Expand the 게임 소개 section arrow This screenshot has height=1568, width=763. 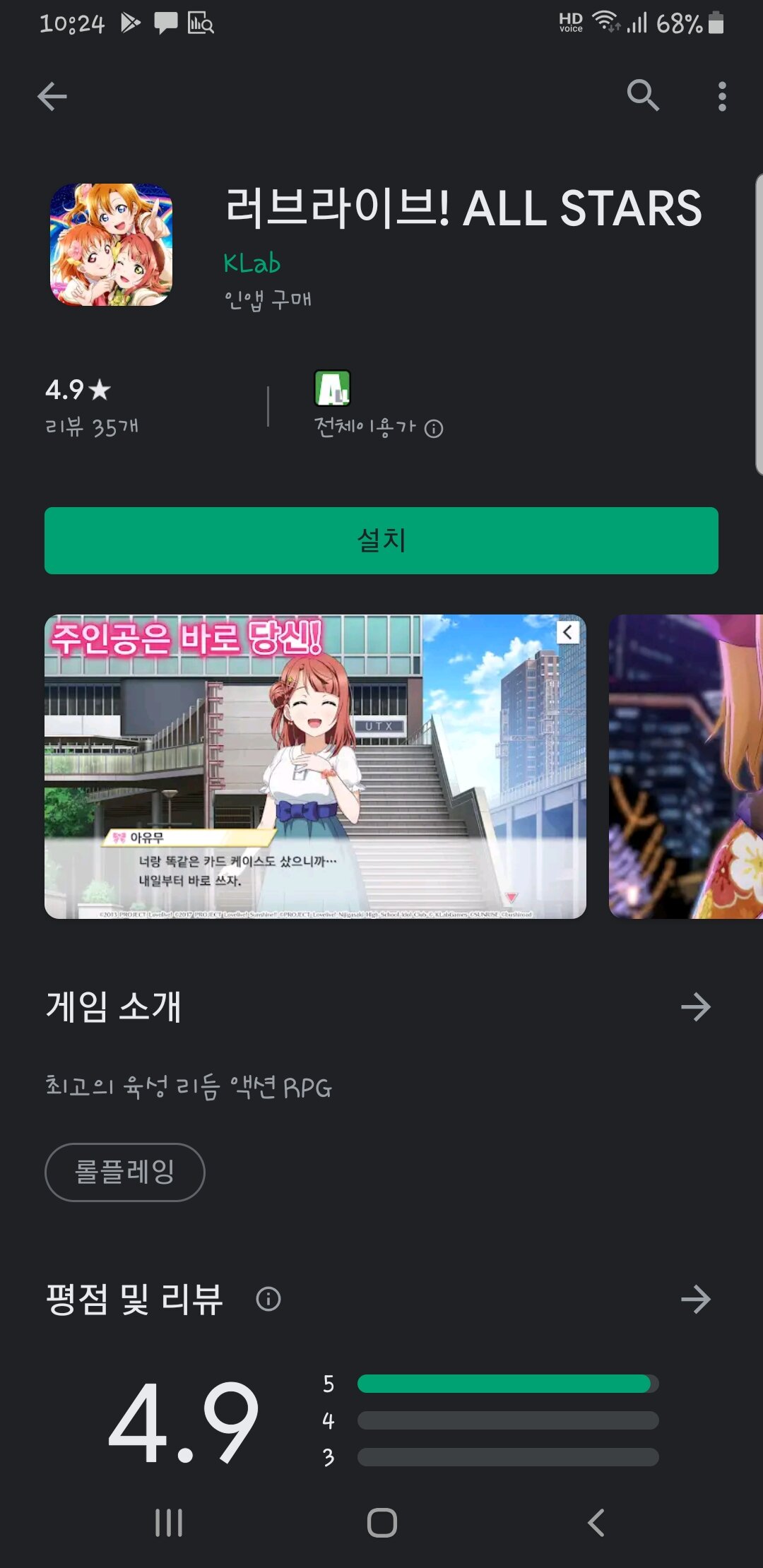[x=695, y=1006]
